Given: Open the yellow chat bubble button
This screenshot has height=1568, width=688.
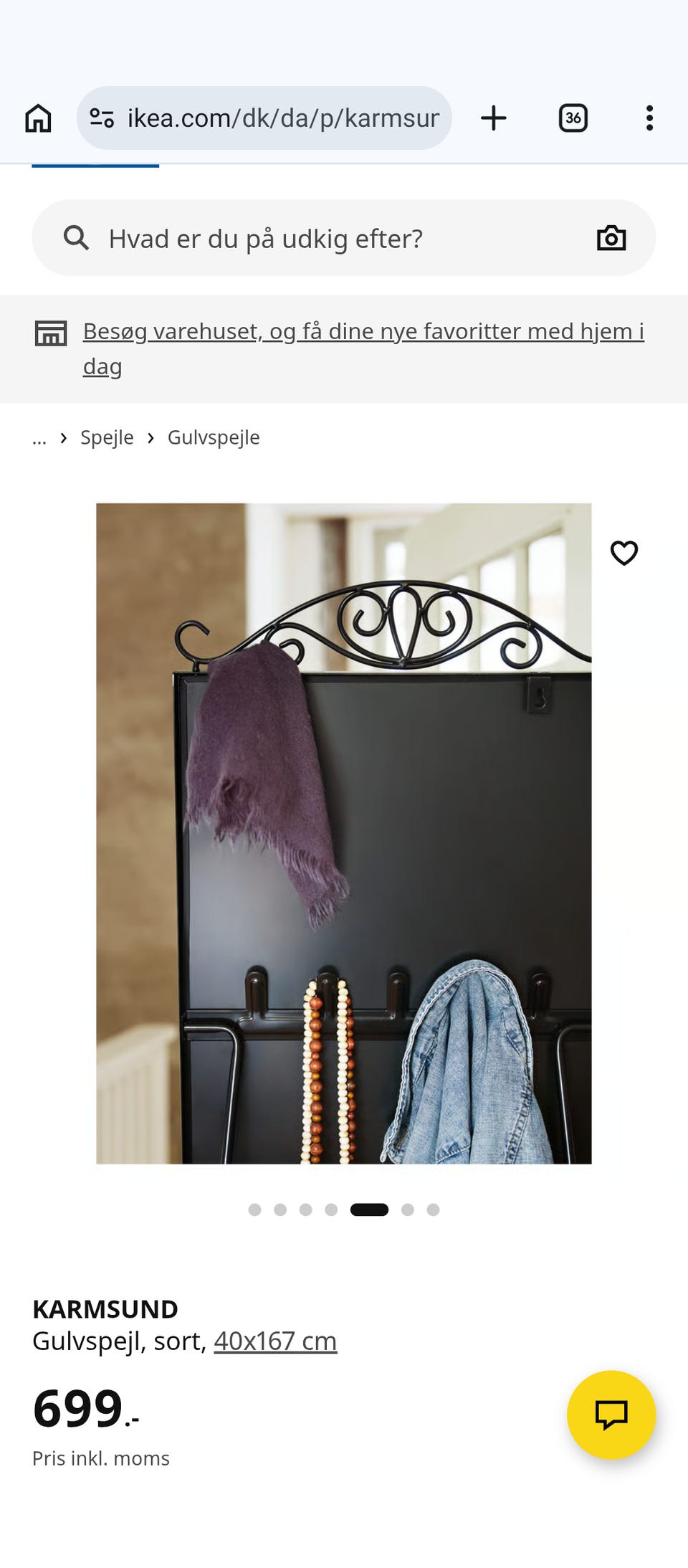Looking at the screenshot, I should pyautogui.click(x=611, y=1415).
